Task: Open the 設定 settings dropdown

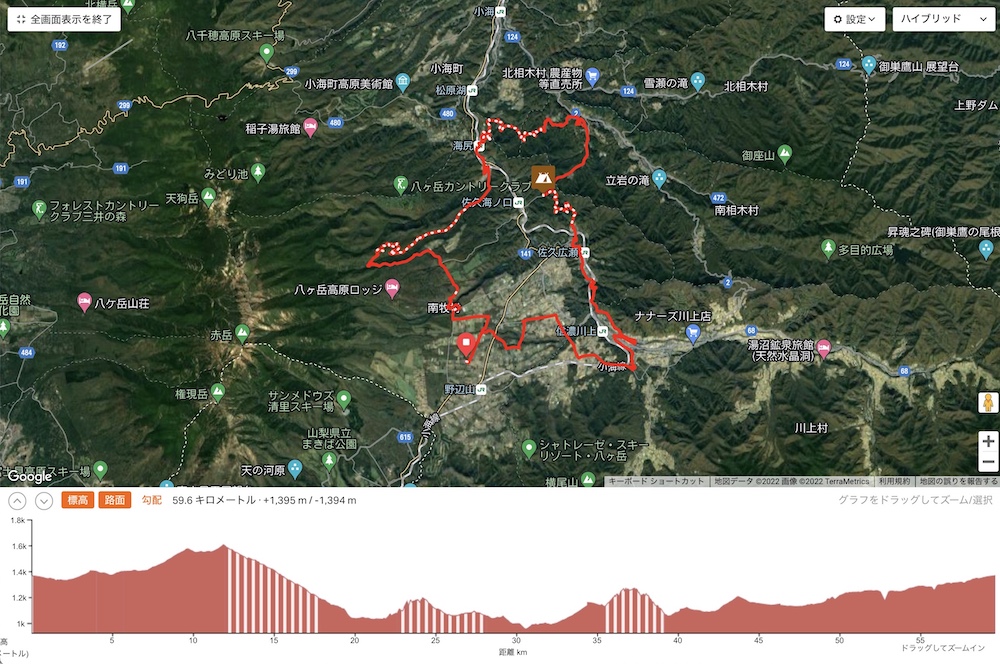Action: (855, 19)
